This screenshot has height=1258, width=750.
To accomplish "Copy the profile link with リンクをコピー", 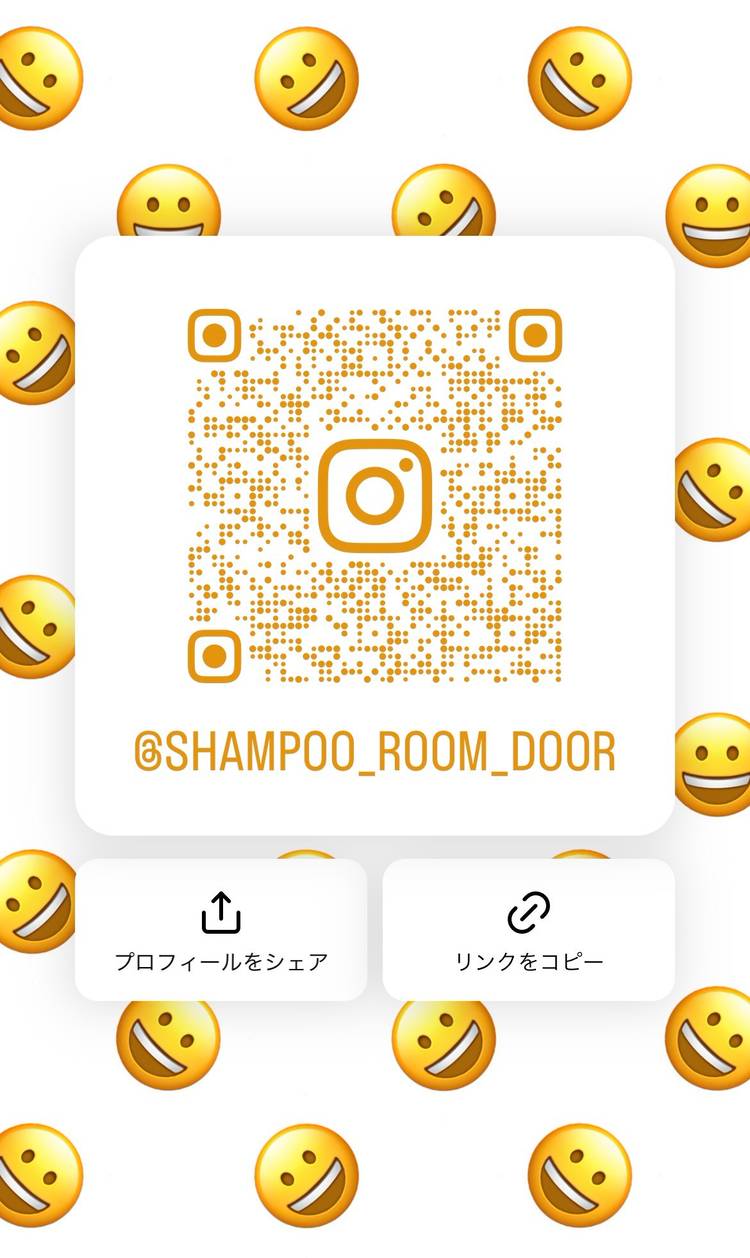I will coord(528,930).
